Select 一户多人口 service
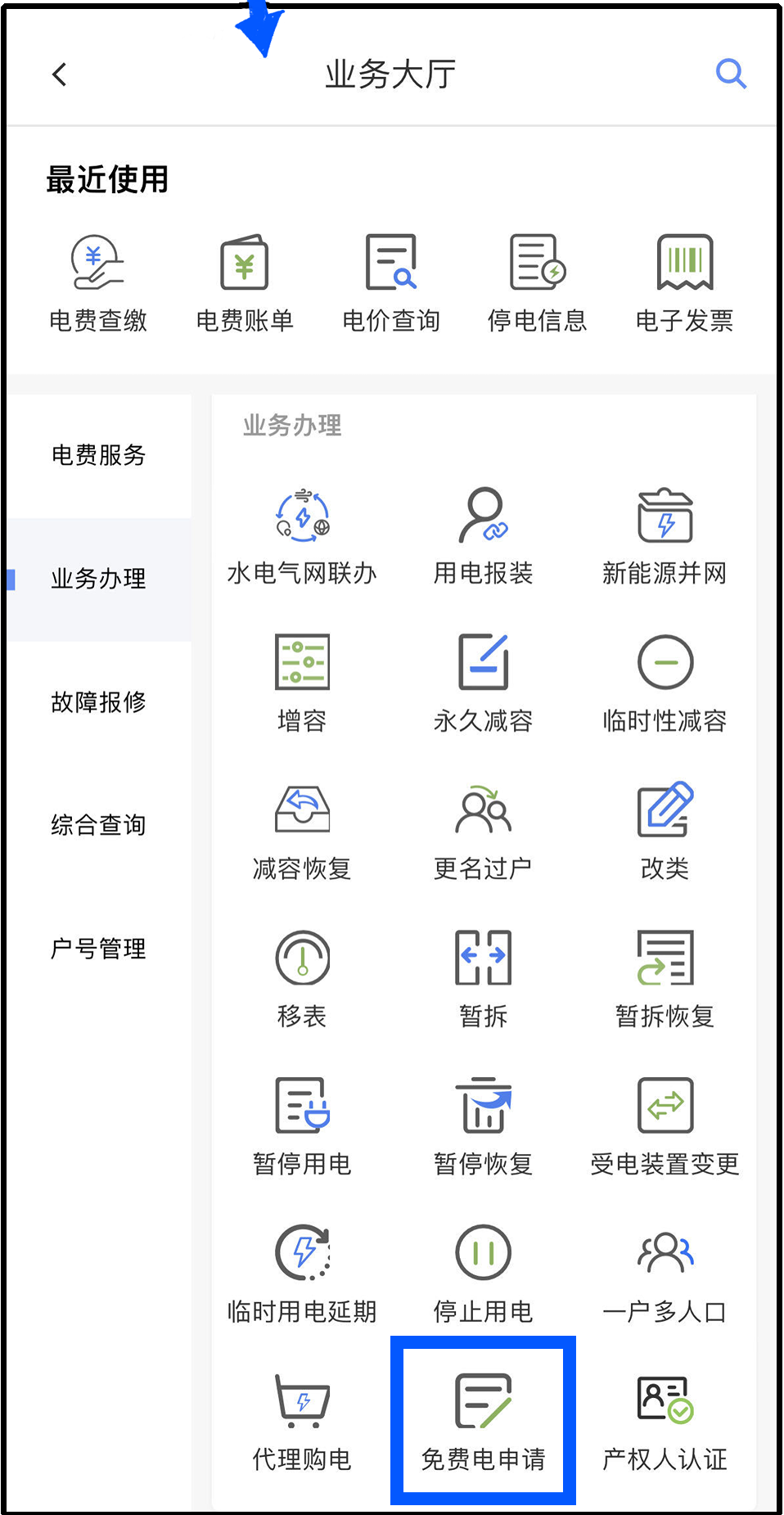This screenshot has width=784, height=1515. [665, 1274]
